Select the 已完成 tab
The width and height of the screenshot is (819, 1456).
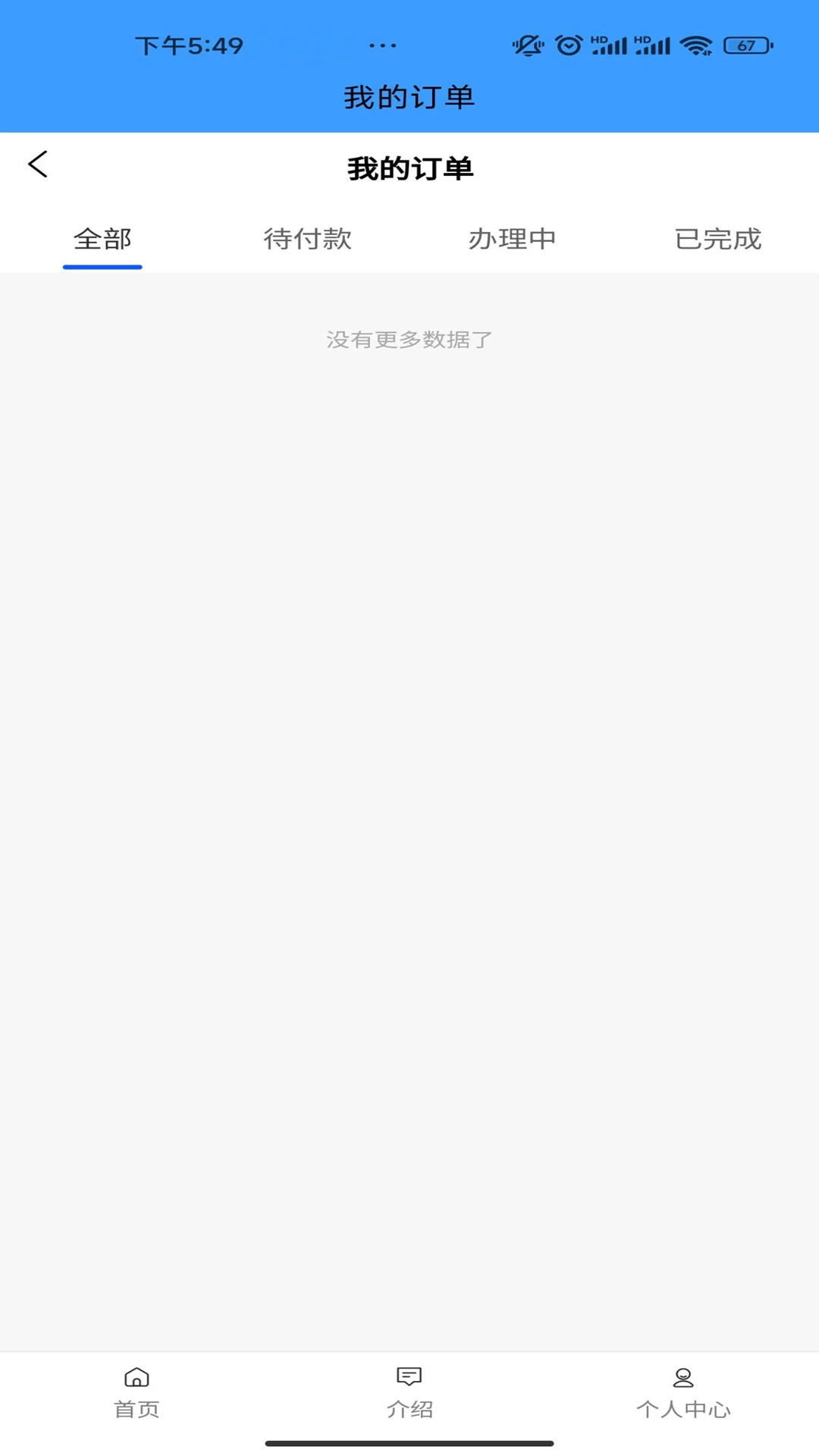717,239
